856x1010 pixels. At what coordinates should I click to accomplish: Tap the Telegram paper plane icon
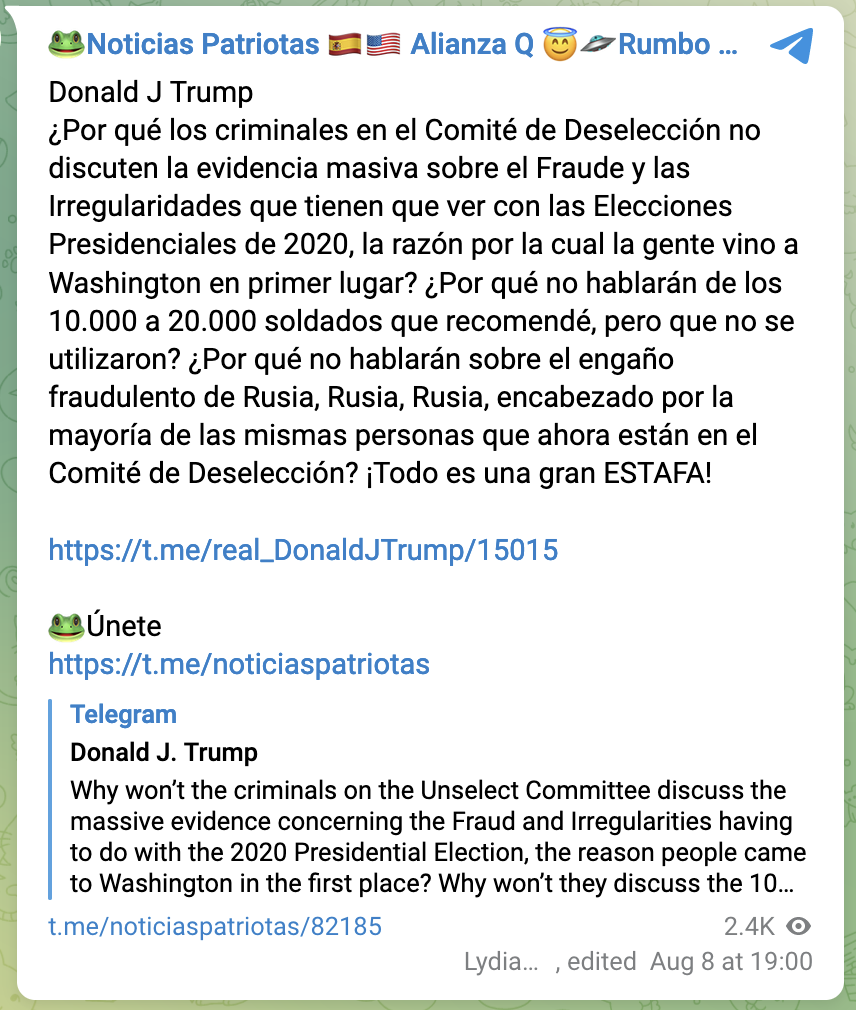coord(791,46)
